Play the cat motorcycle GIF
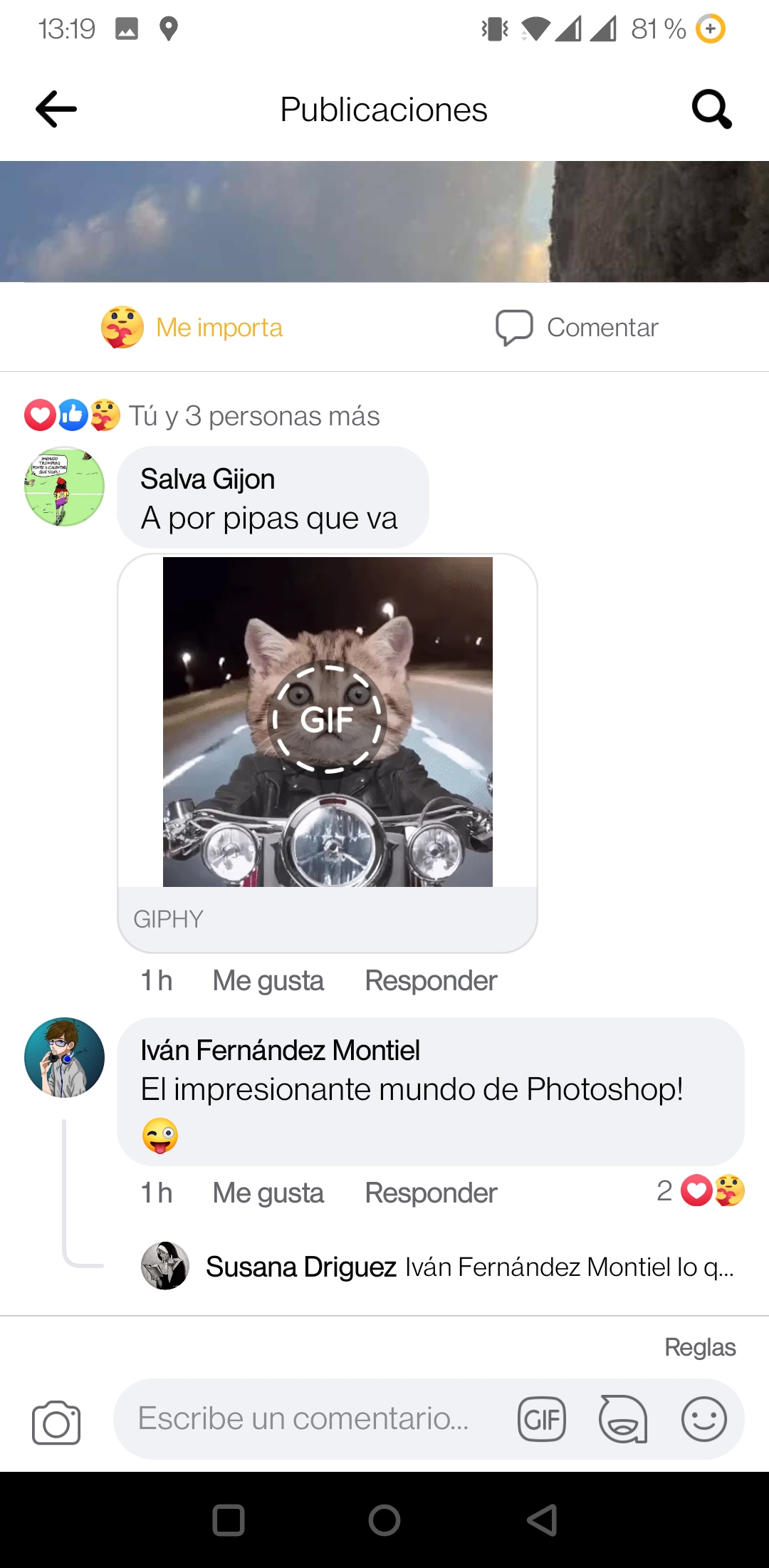The image size is (769, 1568). (328, 721)
